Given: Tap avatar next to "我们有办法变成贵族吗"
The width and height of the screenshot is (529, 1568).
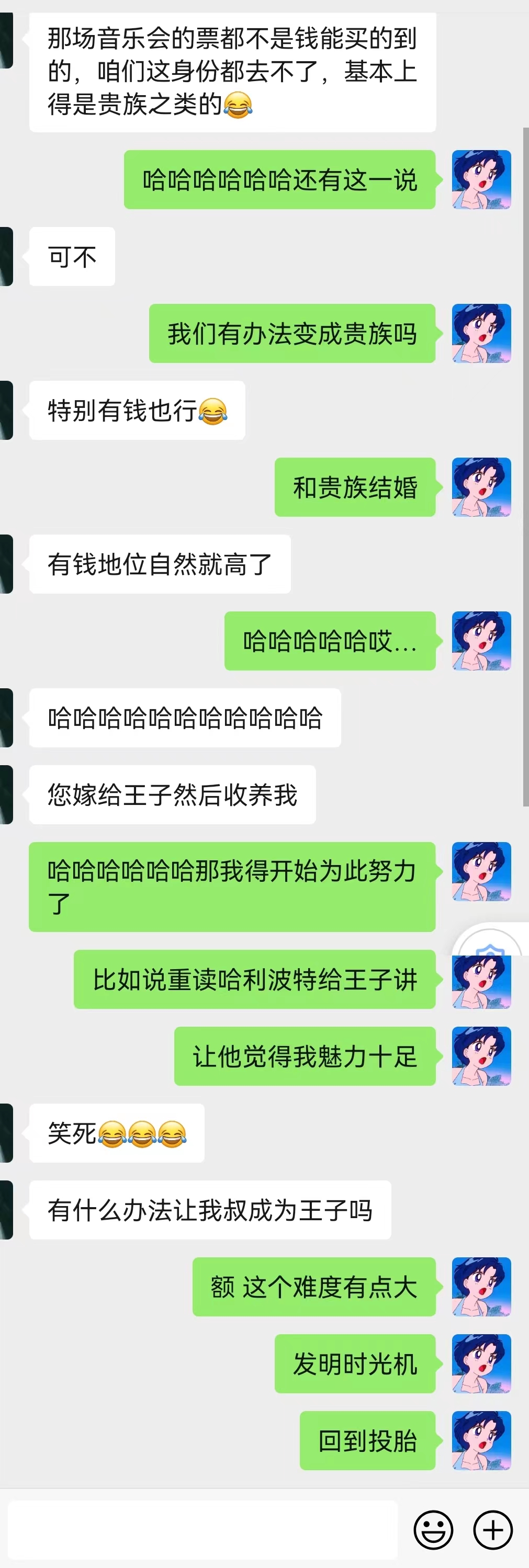Looking at the screenshot, I should coord(481,334).
